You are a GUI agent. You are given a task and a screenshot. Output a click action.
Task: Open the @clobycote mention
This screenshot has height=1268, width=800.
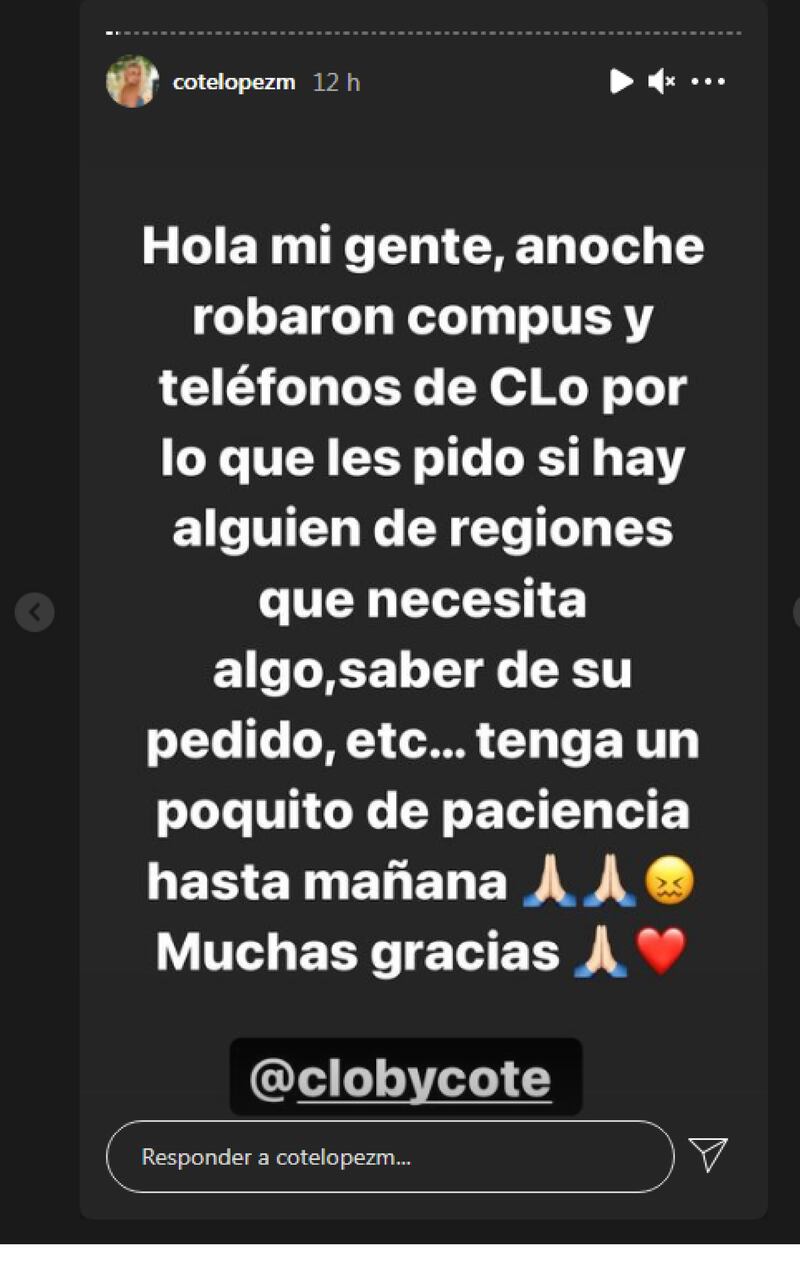(401, 1078)
